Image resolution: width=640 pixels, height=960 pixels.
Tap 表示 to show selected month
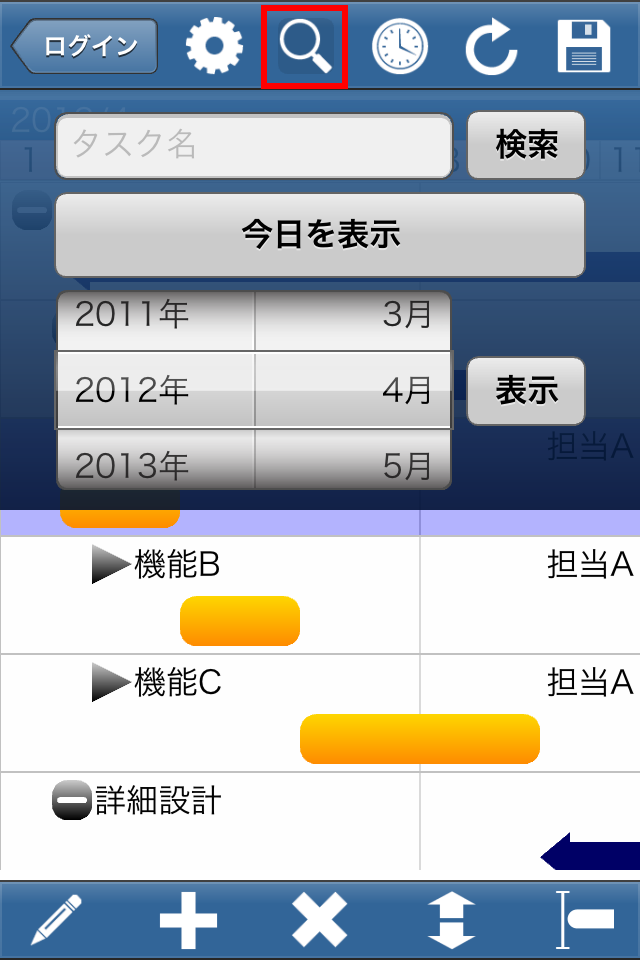(x=526, y=391)
